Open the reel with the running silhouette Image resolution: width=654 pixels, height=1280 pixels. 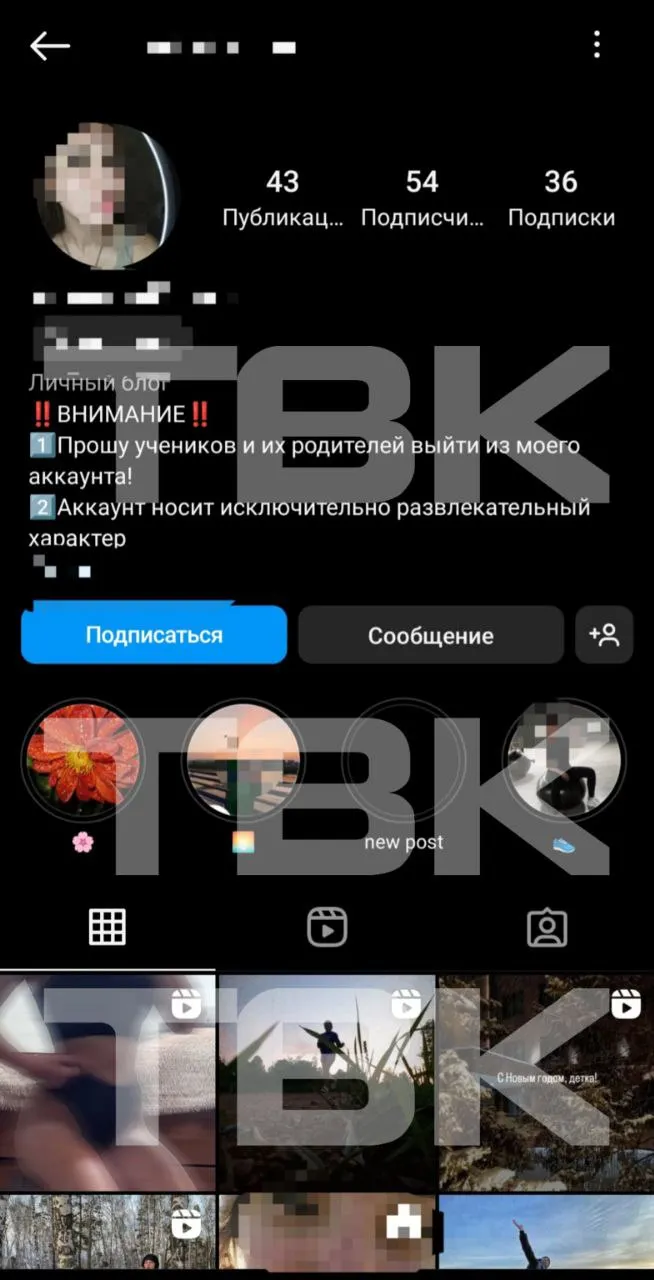pos(327,1083)
